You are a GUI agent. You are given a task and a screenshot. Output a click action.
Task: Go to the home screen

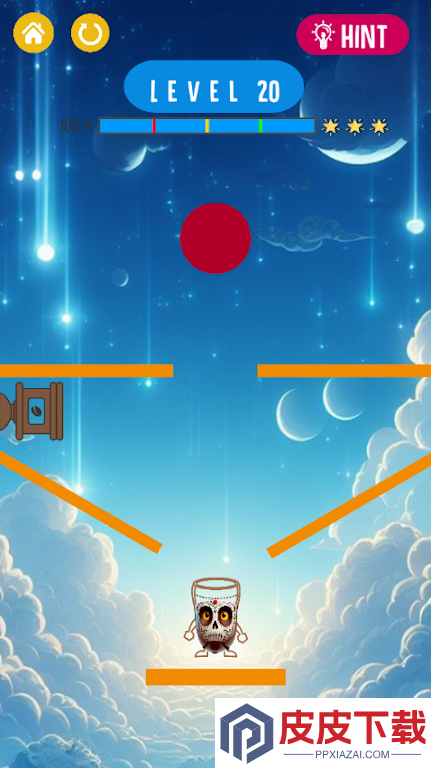click(x=33, y=33)
